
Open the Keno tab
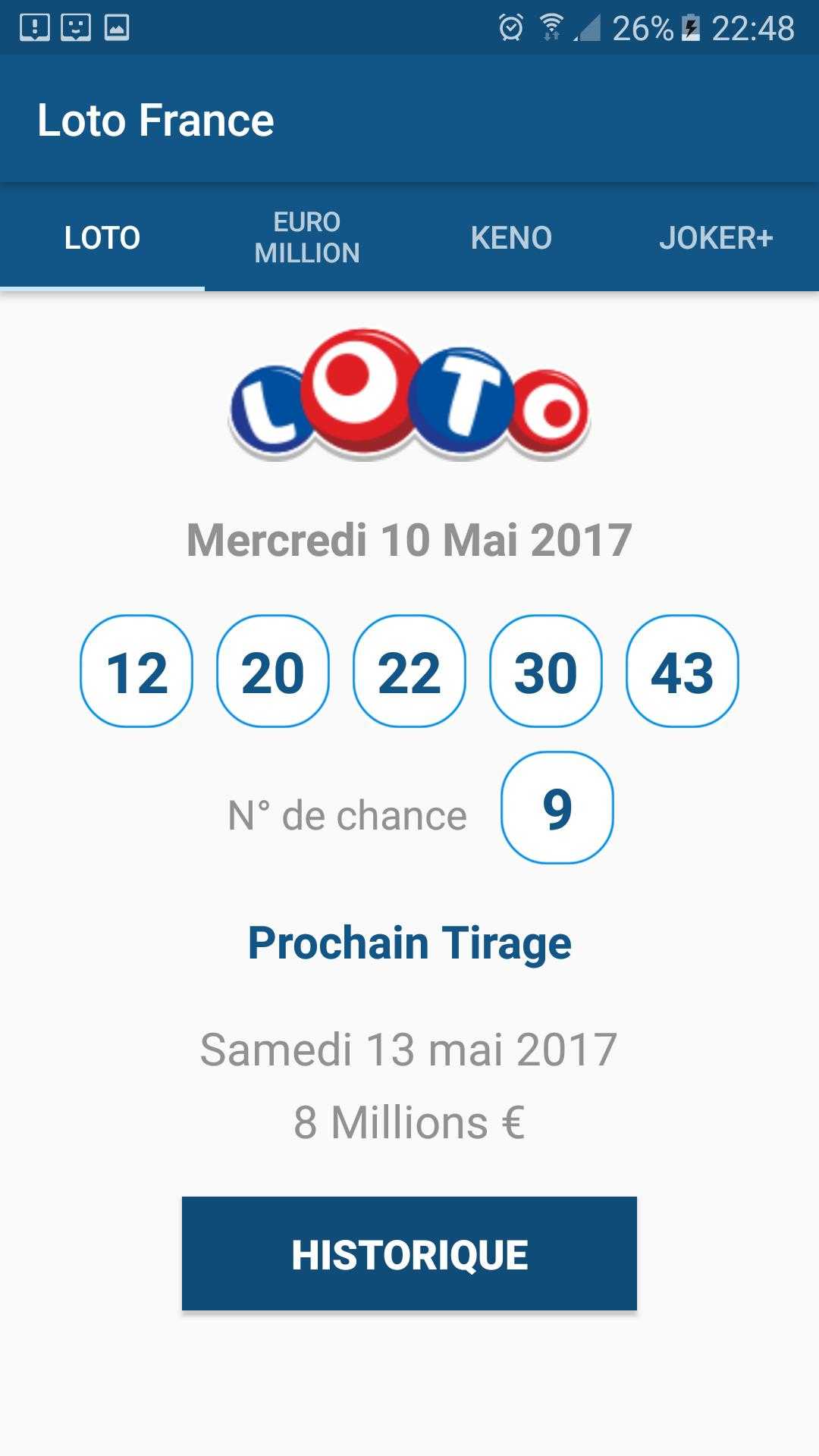click(511, 237)
